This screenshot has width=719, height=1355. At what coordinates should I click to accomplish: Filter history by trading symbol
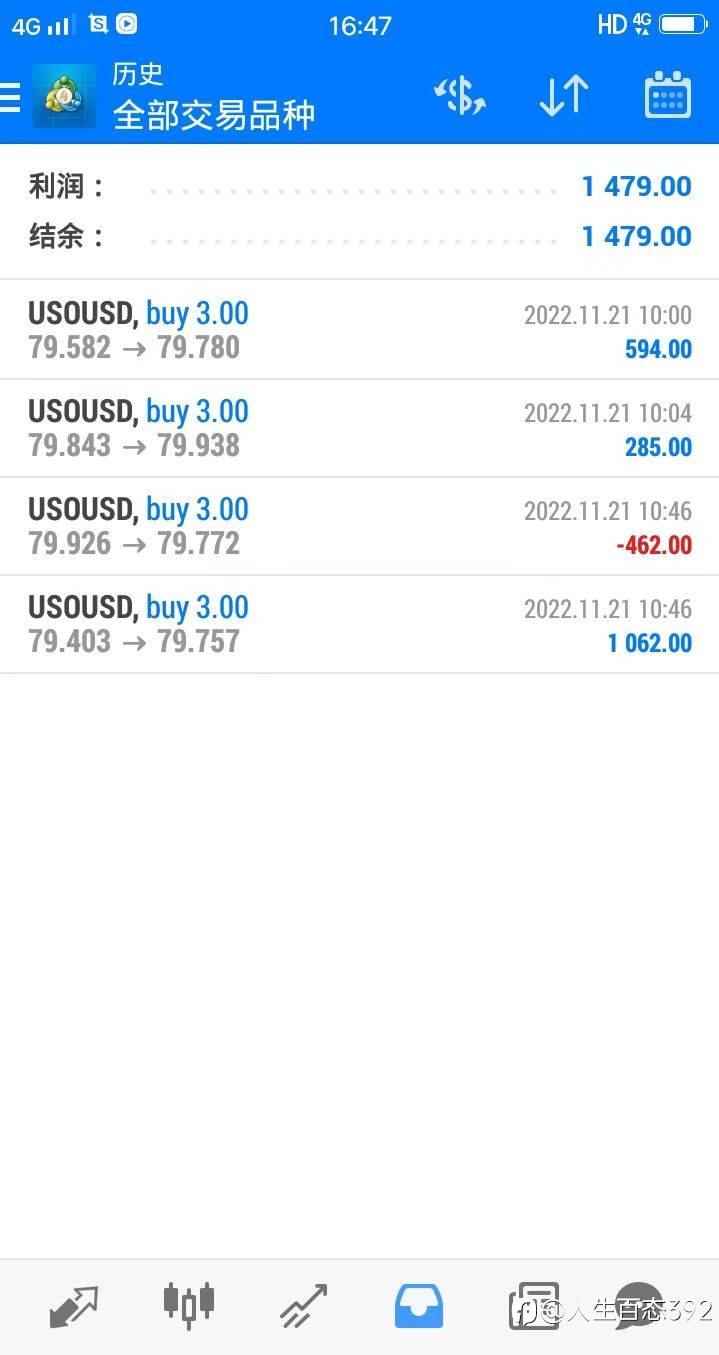click(459, 97)
